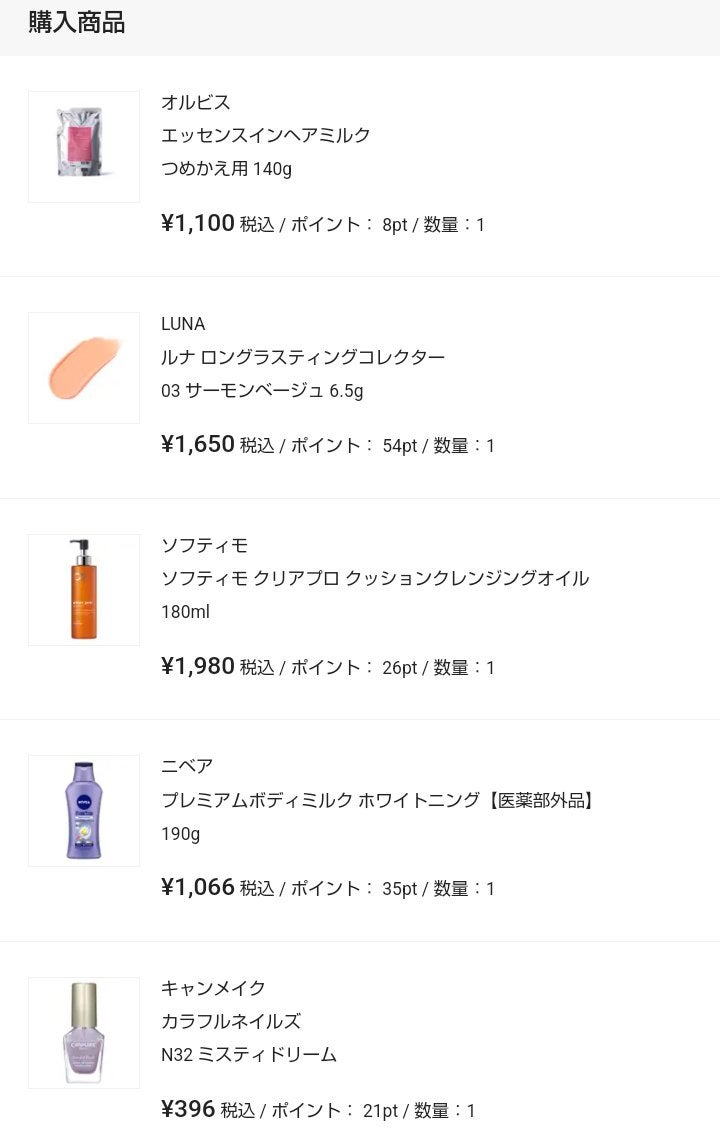This screenshot has height=1130, width=720.
Task: Click the キャンメイク brand name
Action: [211, 988]
